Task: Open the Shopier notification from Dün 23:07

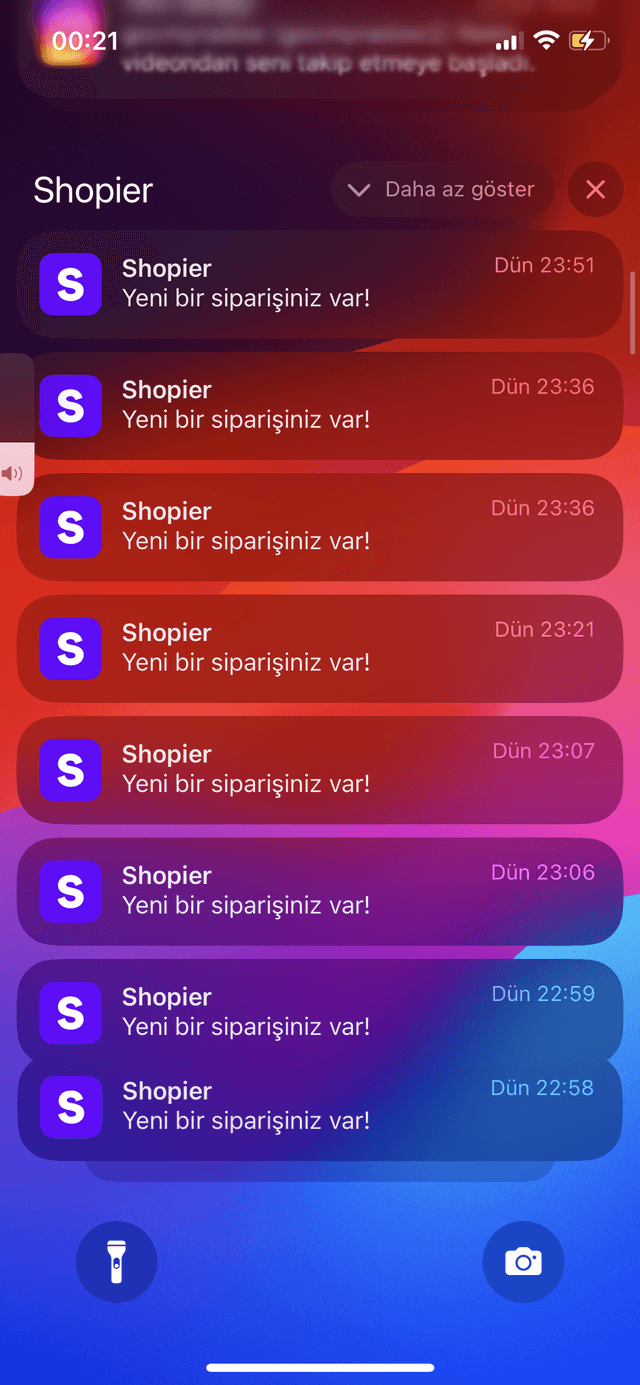Action: coord(320,770)
